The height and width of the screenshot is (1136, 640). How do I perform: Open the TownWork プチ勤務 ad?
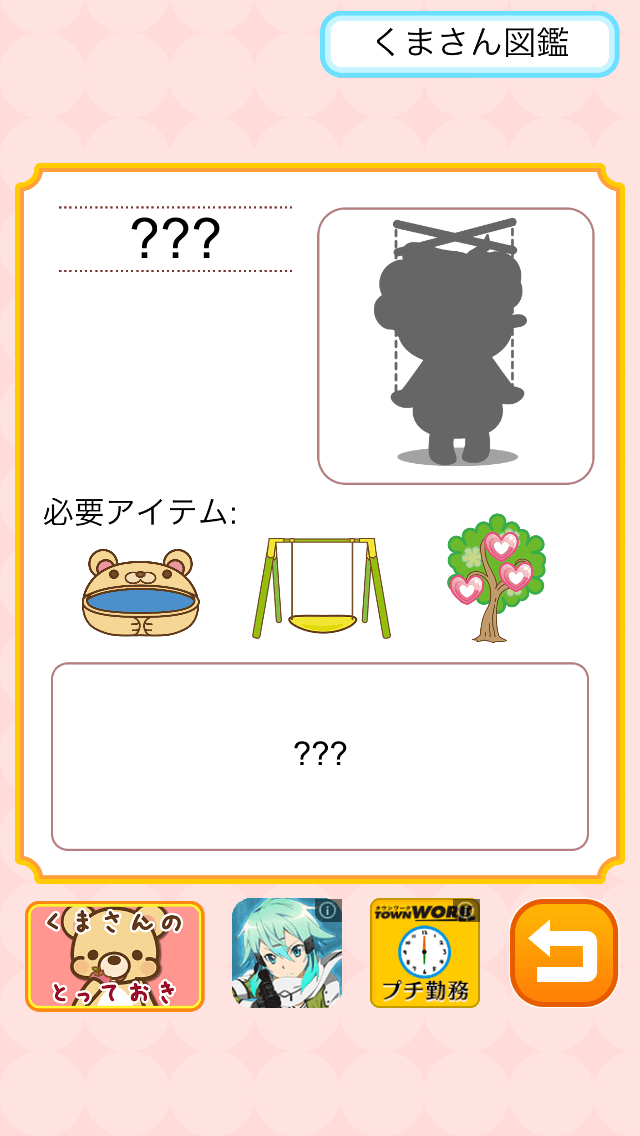425,953
